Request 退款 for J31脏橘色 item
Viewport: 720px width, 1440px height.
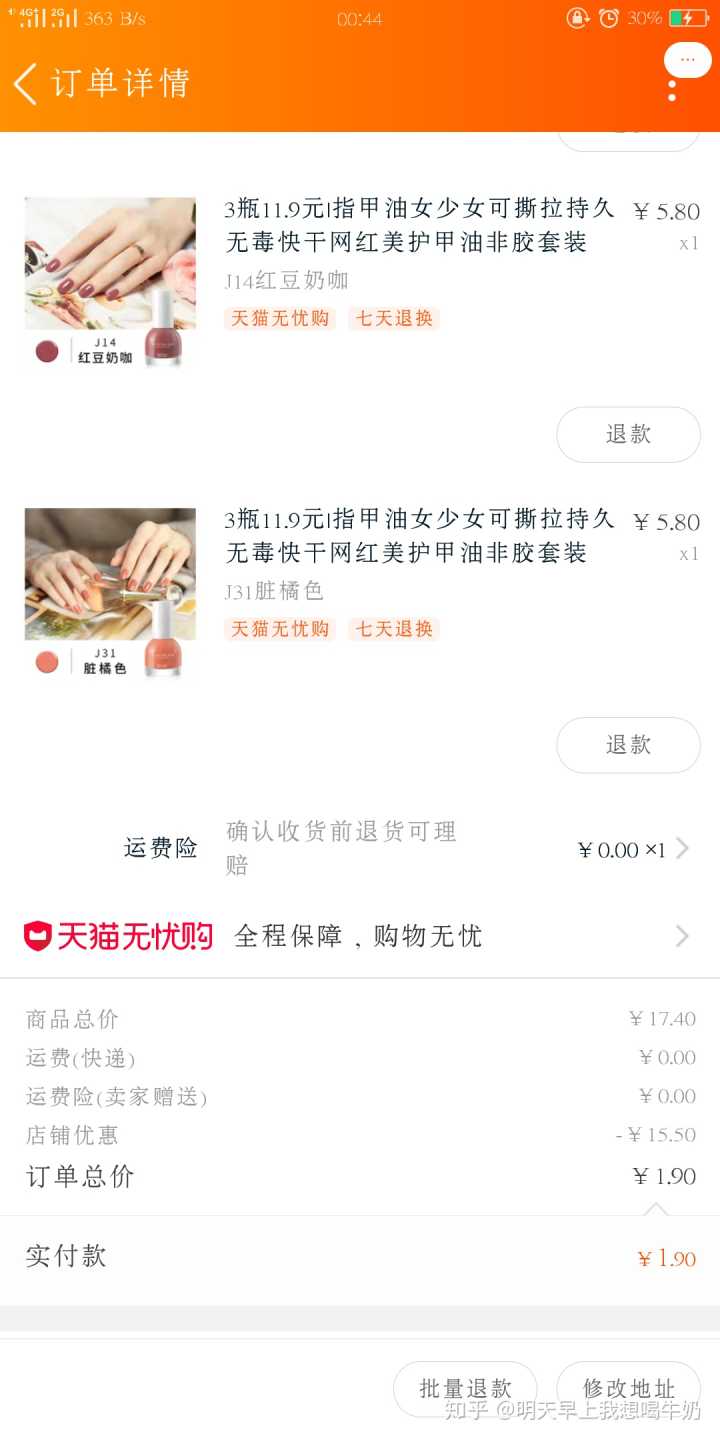(628, 745)
